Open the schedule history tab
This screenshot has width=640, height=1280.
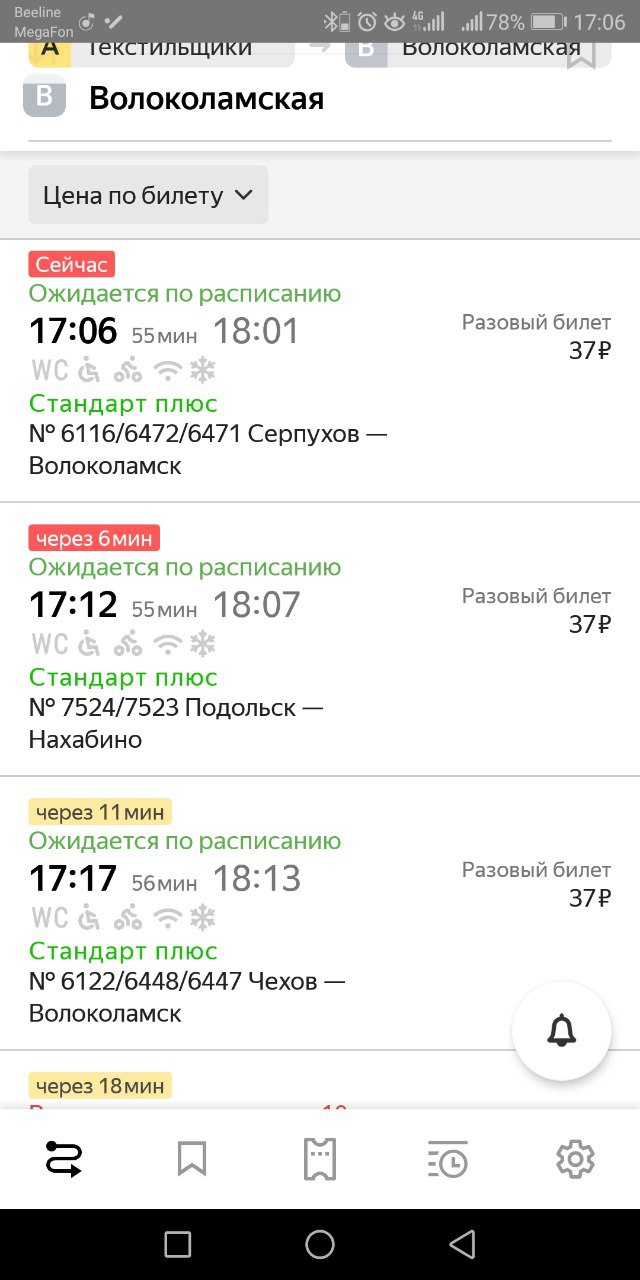(447, 1159)
